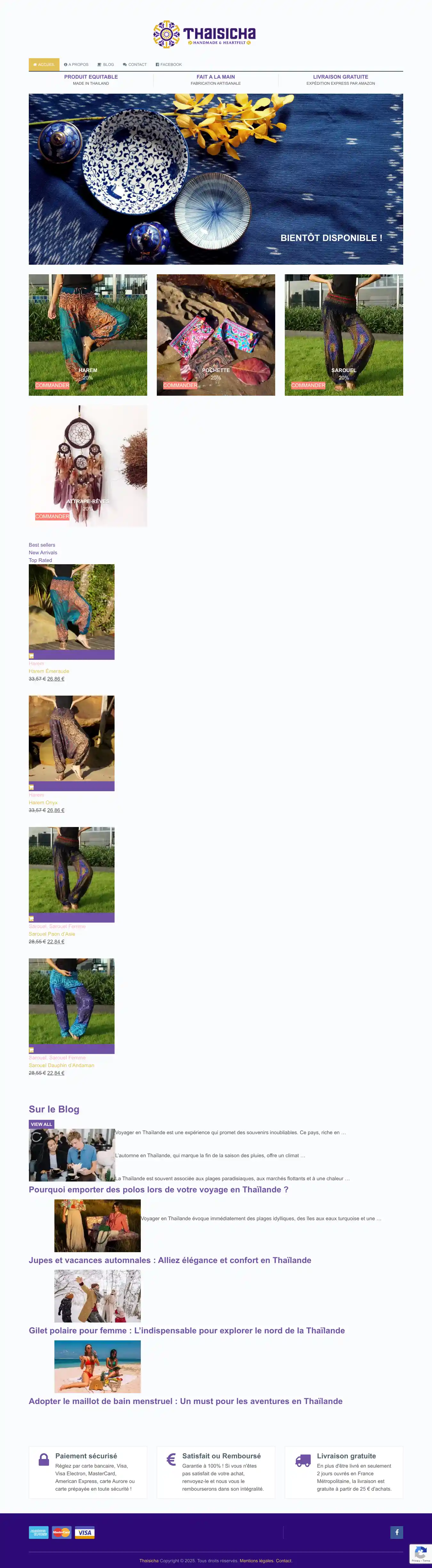Go to the A Propos page
The width and height of the screenshot is (432, 1568).
coord(76,65)
